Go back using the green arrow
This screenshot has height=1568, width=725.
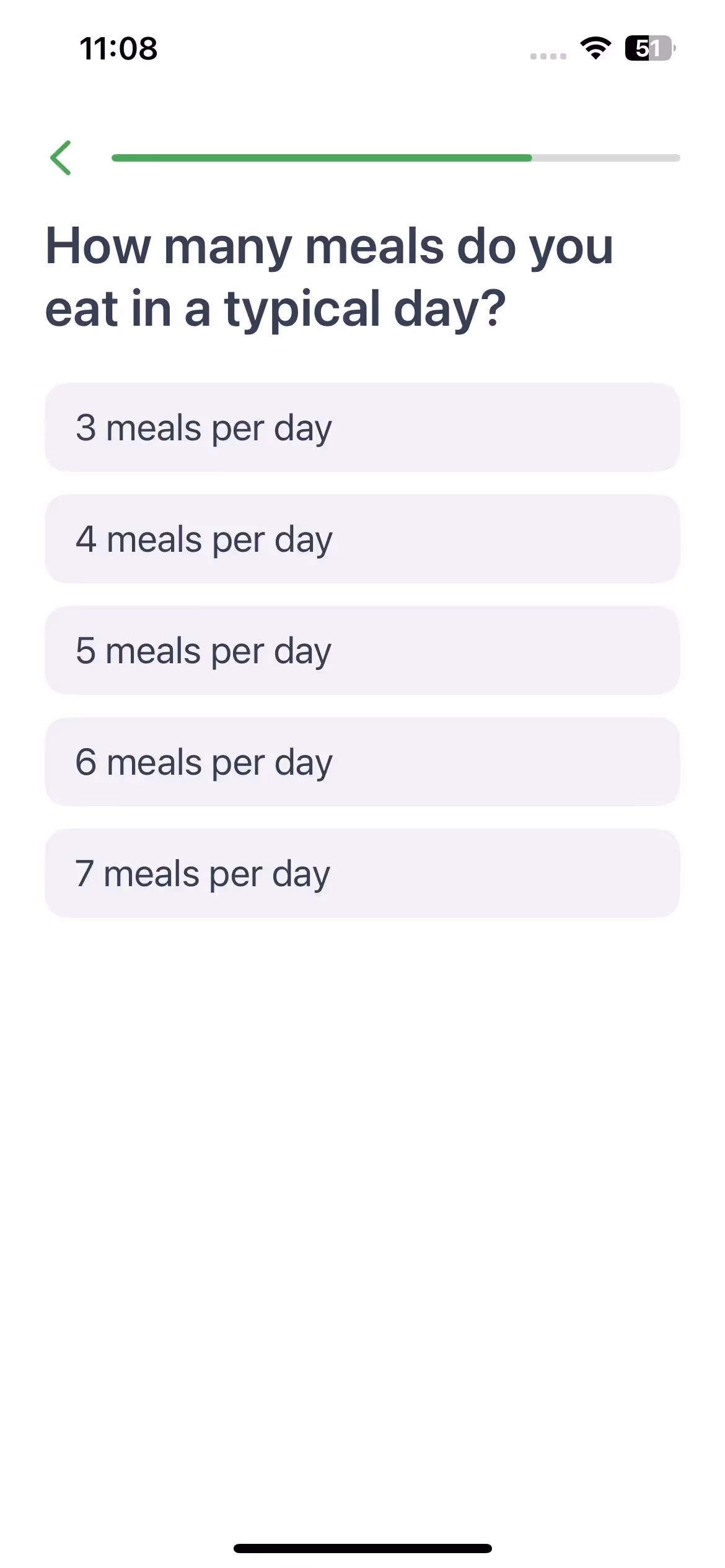coord(61,158)
